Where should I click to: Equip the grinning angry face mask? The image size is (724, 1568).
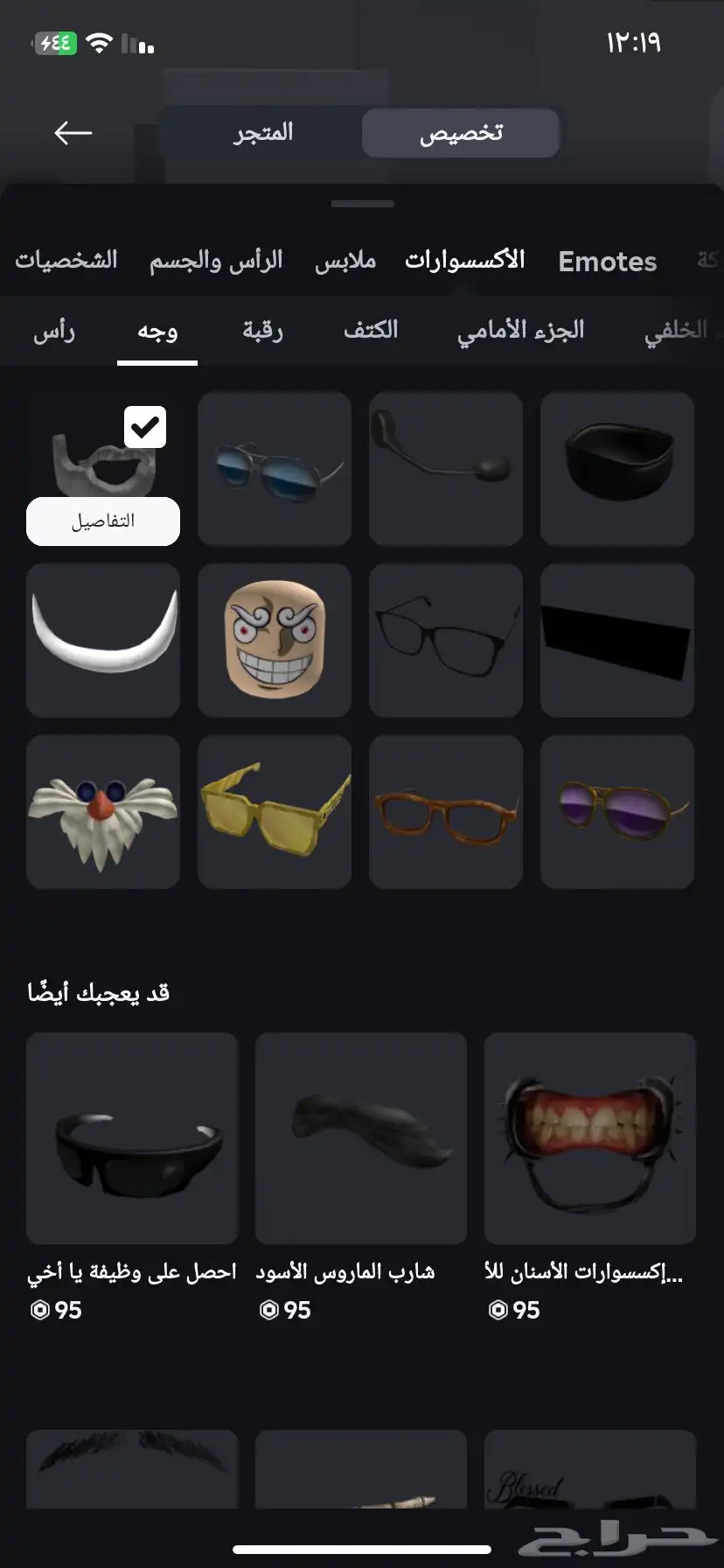point(275,640)
